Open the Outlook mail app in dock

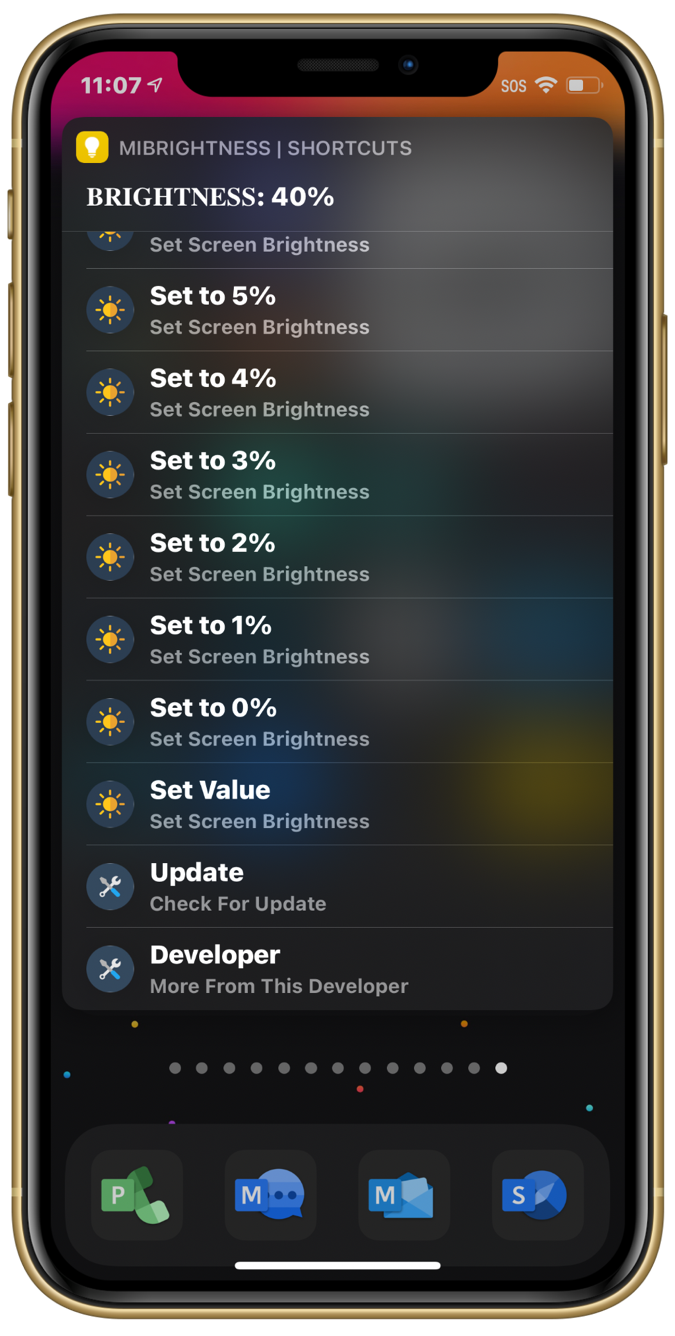(x=404, y=1195)
